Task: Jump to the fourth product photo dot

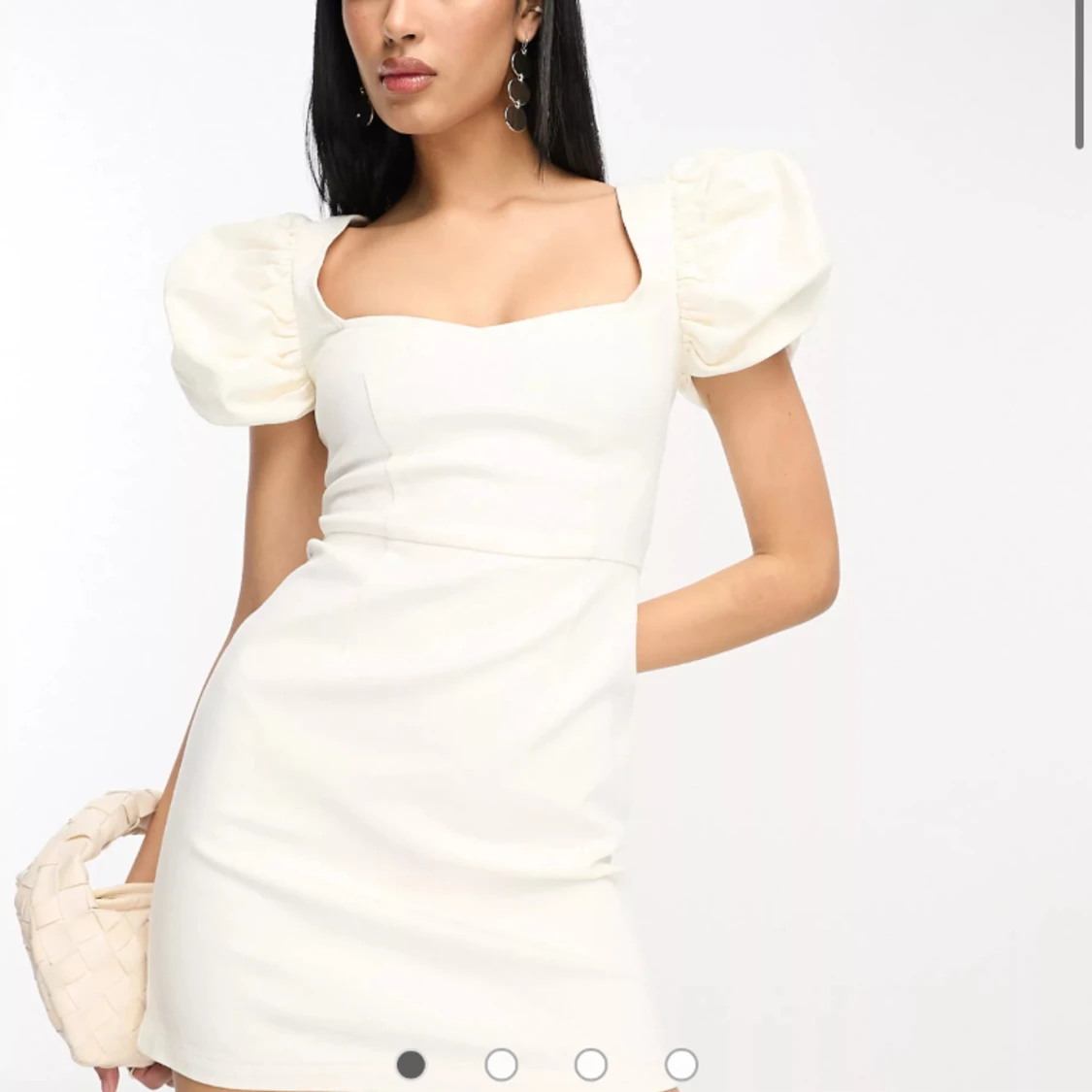Action: coord(681,1064)
